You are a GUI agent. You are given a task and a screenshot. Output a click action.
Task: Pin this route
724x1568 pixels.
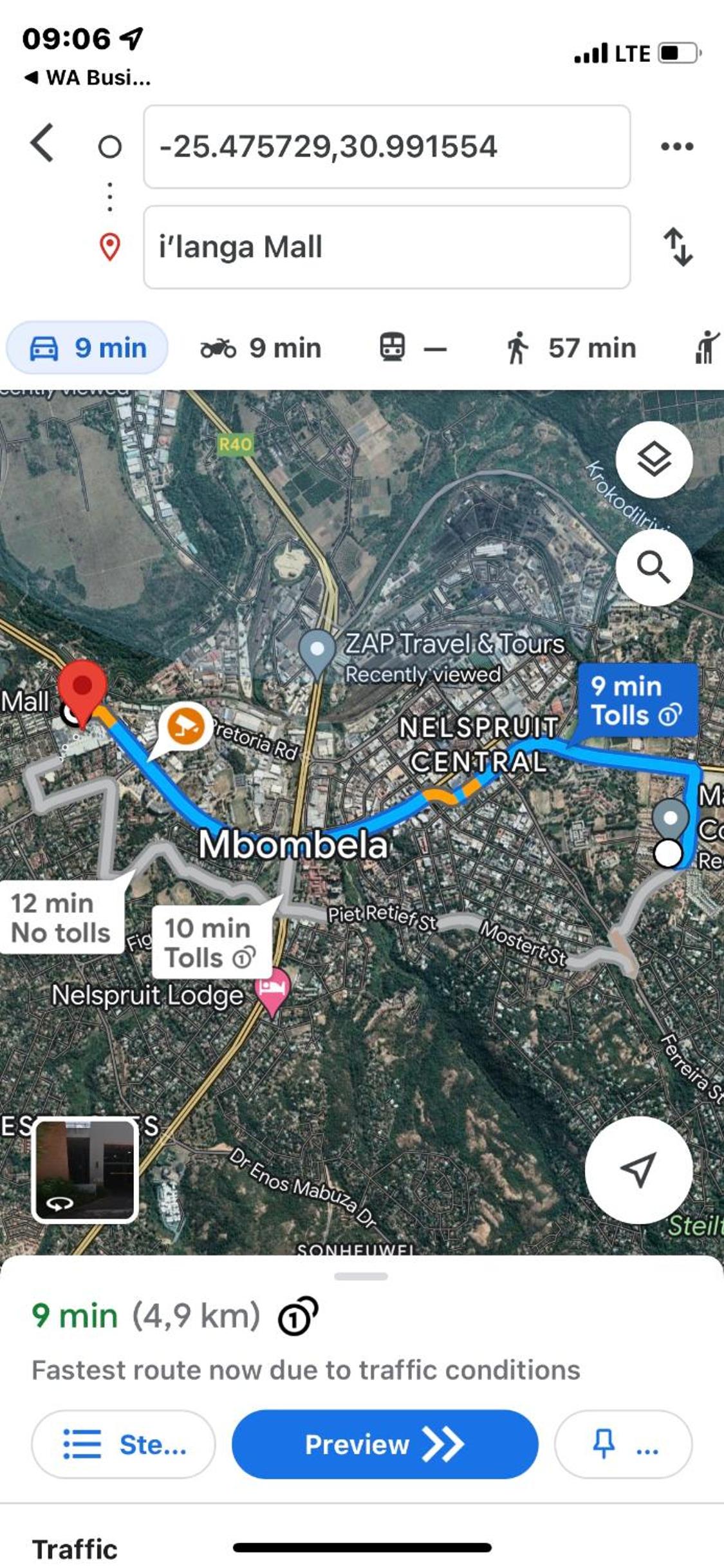point(623,1444)
